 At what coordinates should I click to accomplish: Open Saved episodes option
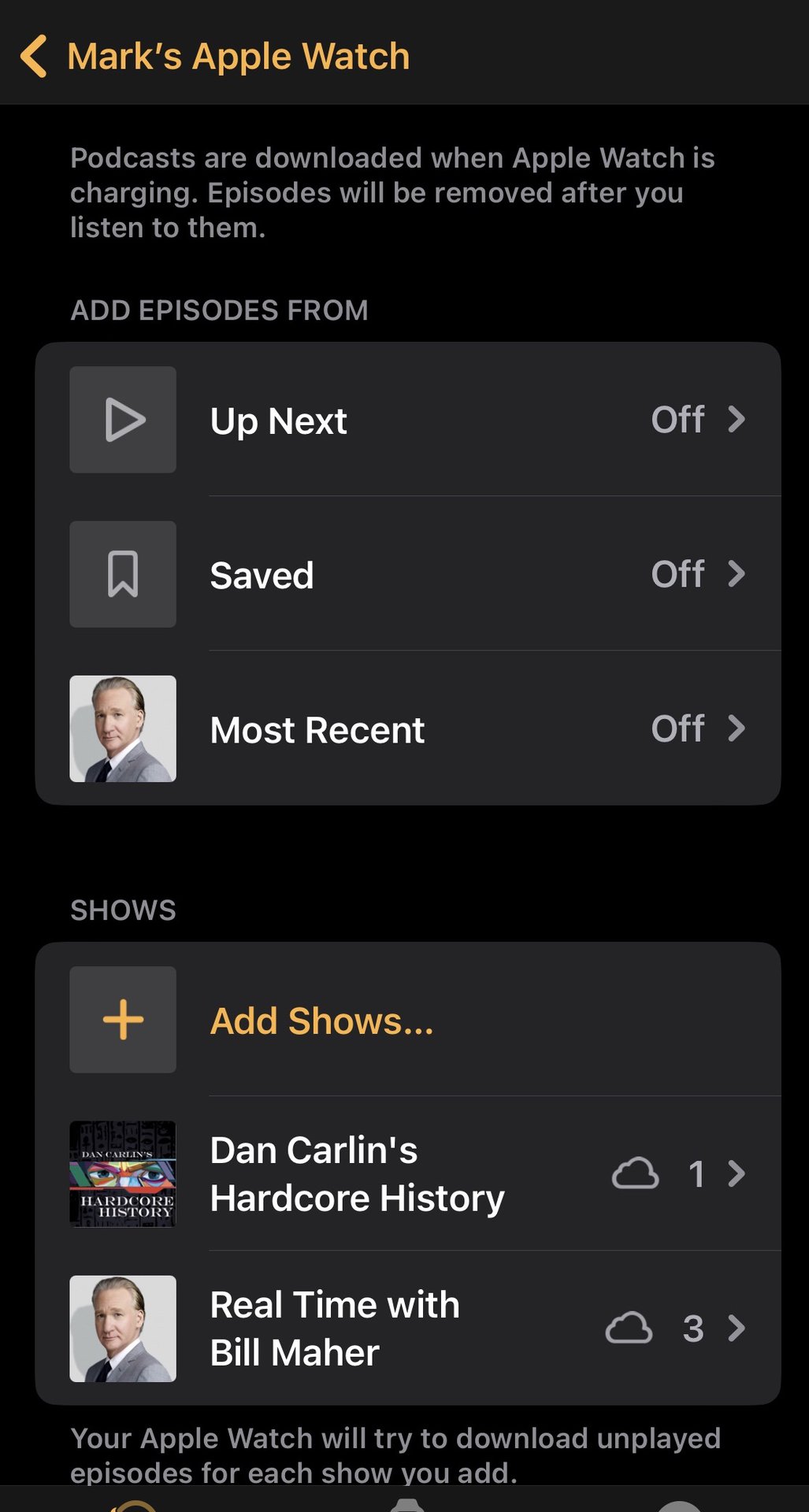[x=408, y=574]
